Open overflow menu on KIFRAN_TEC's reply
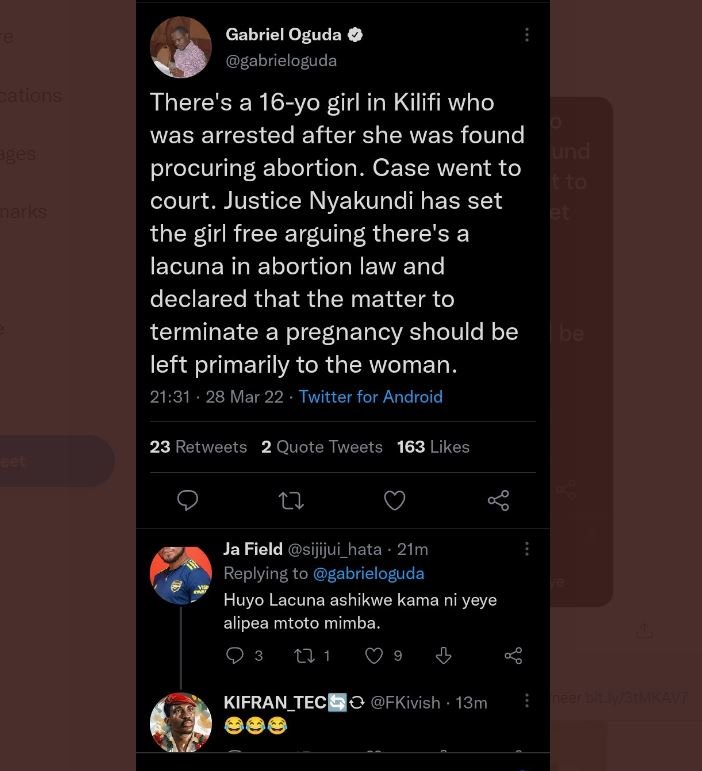 527,701
